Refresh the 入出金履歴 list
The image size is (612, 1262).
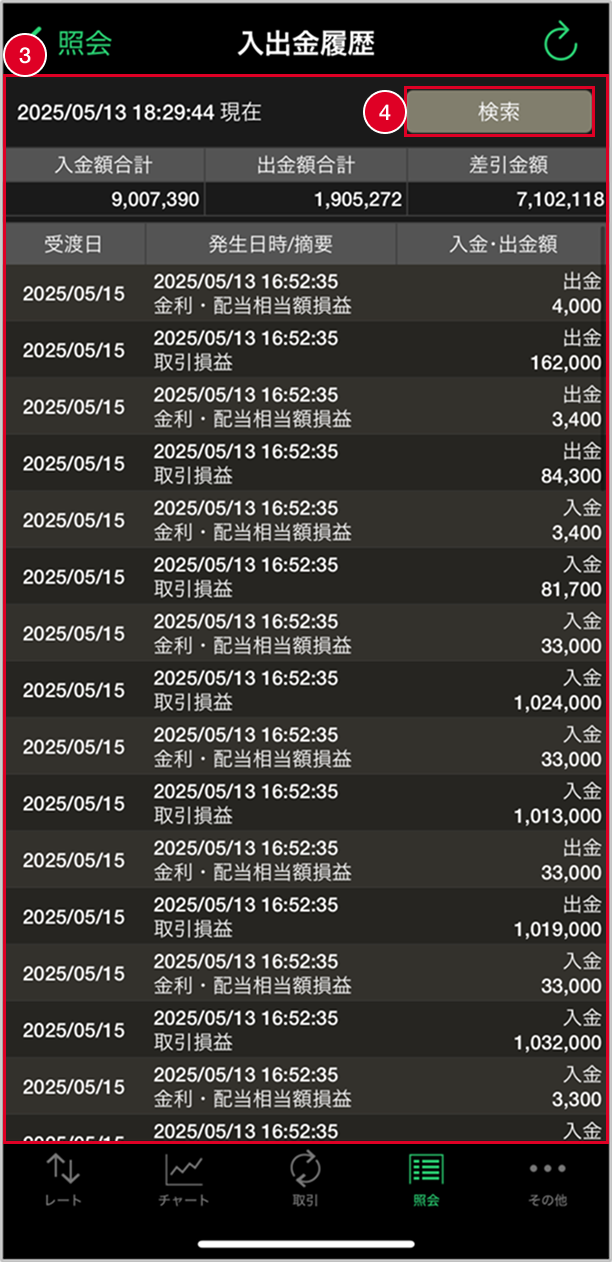(x=560, y=43)
